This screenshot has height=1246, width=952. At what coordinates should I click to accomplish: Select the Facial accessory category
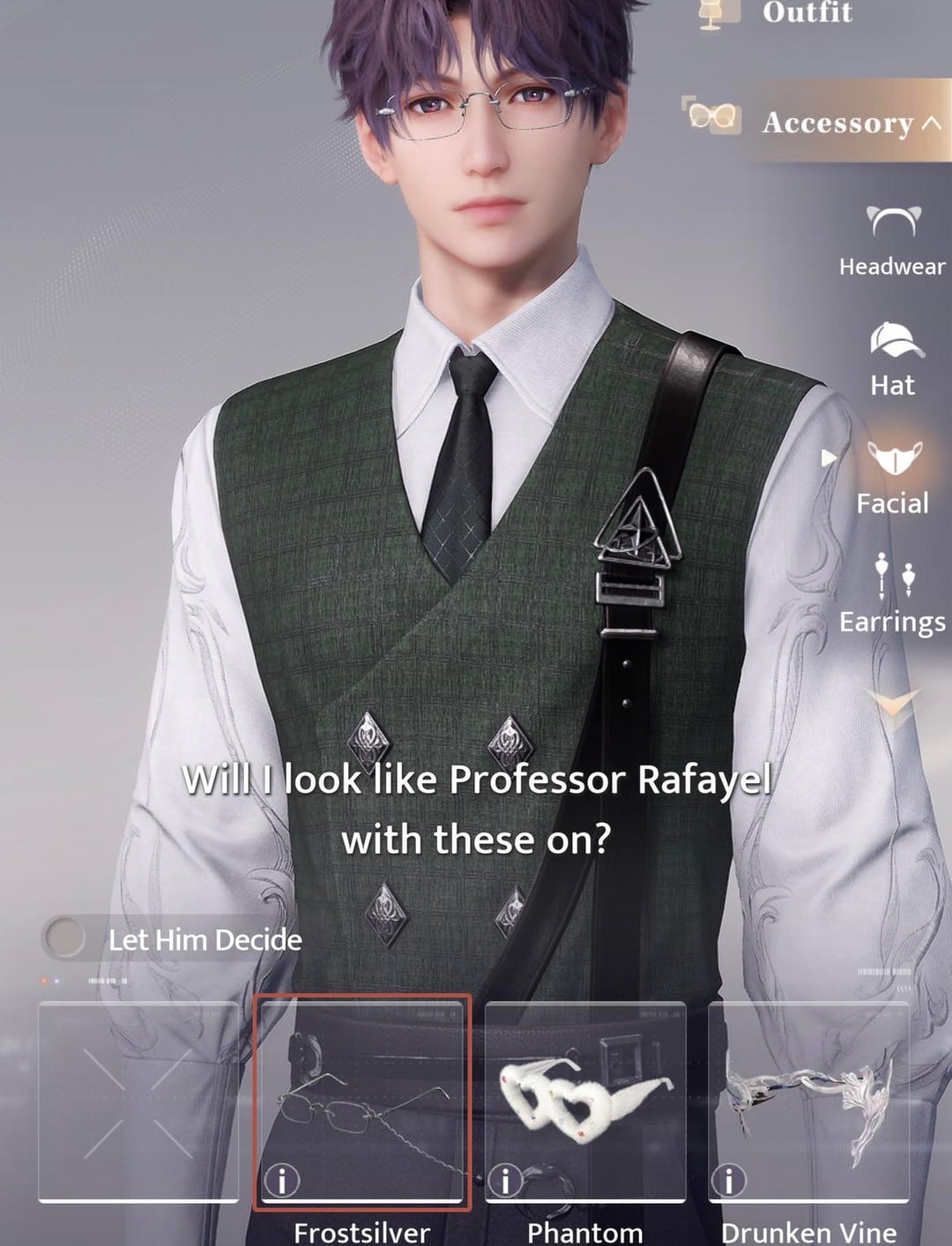893,478
